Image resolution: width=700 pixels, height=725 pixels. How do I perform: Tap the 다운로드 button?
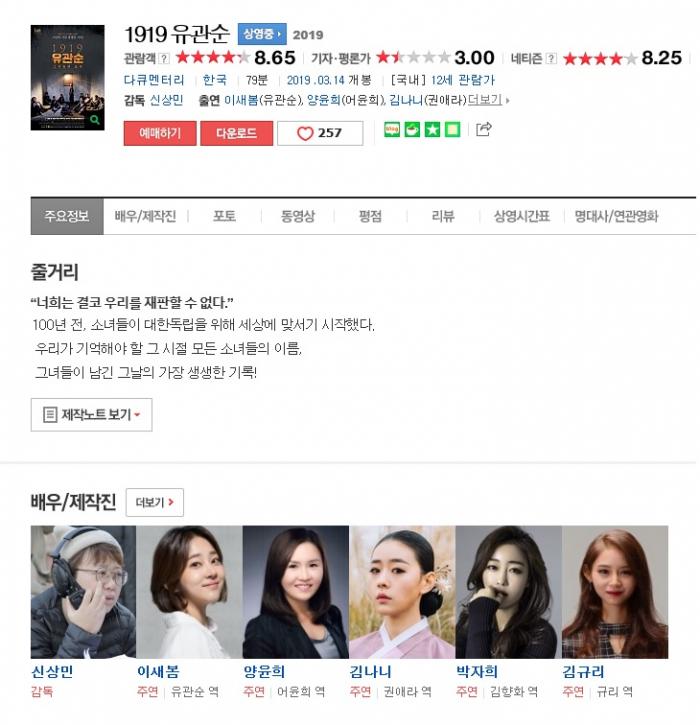(x=236, y=133)
